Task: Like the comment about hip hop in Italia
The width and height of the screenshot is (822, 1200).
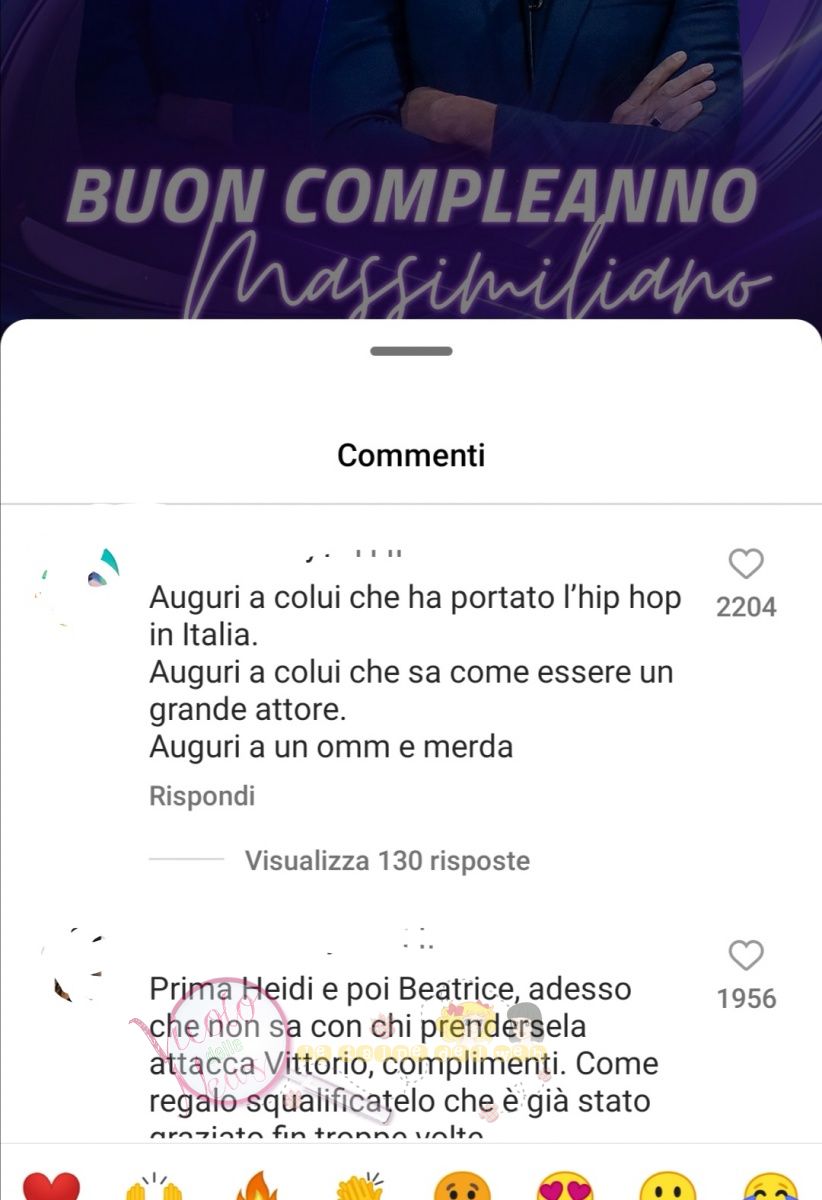Action: 746,565
